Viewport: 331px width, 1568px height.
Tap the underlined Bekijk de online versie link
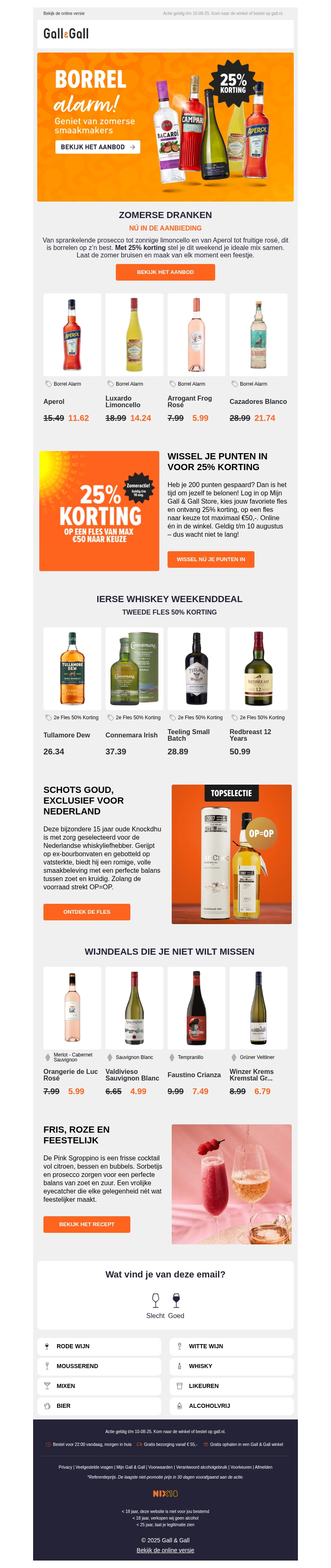pos(165,1550)
